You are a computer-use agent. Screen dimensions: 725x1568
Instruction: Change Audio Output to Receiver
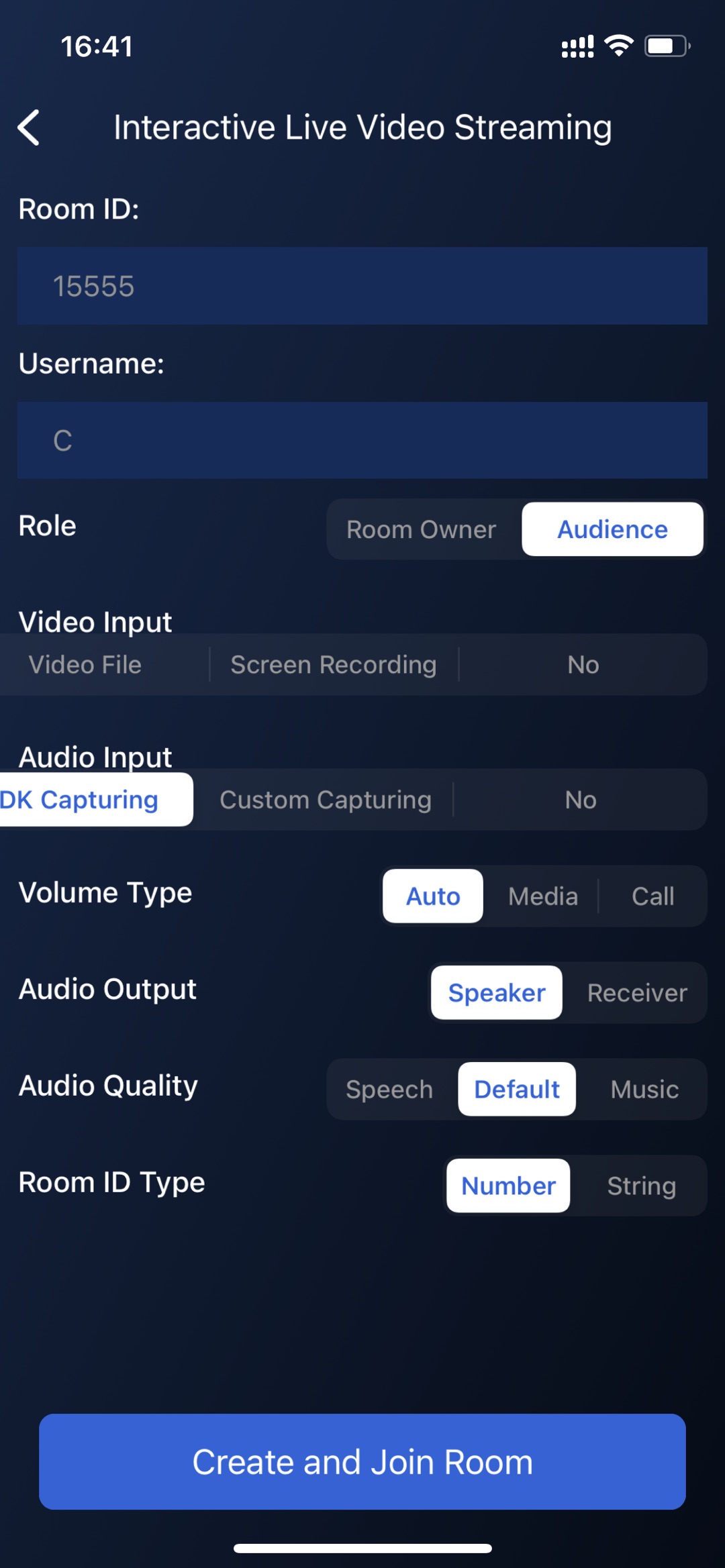[637, 993]
